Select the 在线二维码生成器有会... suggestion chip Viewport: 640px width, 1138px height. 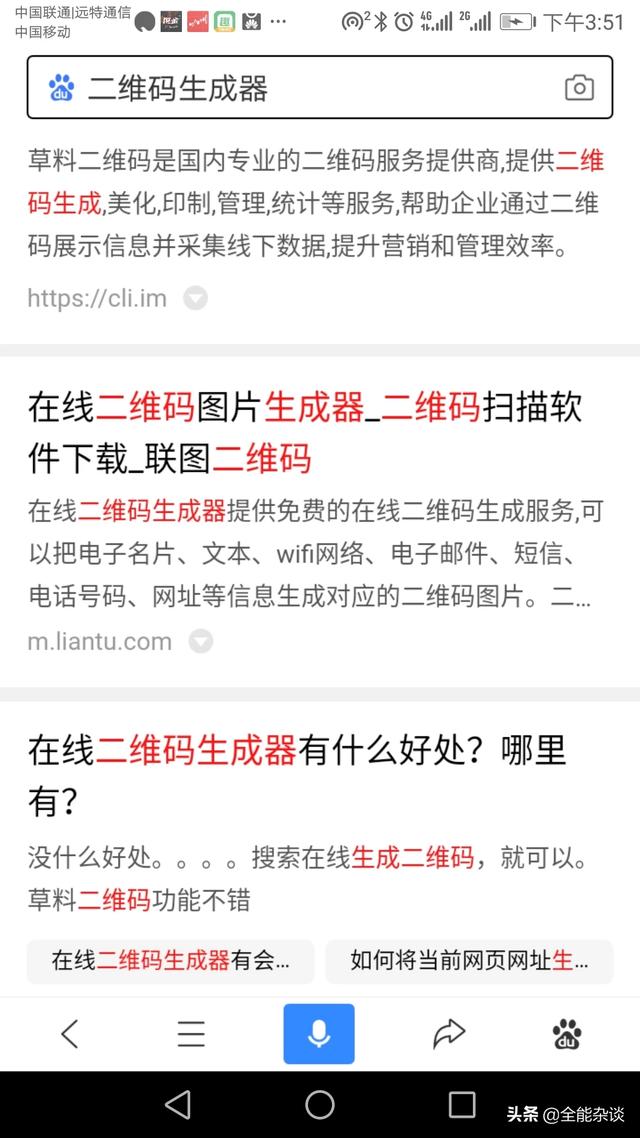170,962
